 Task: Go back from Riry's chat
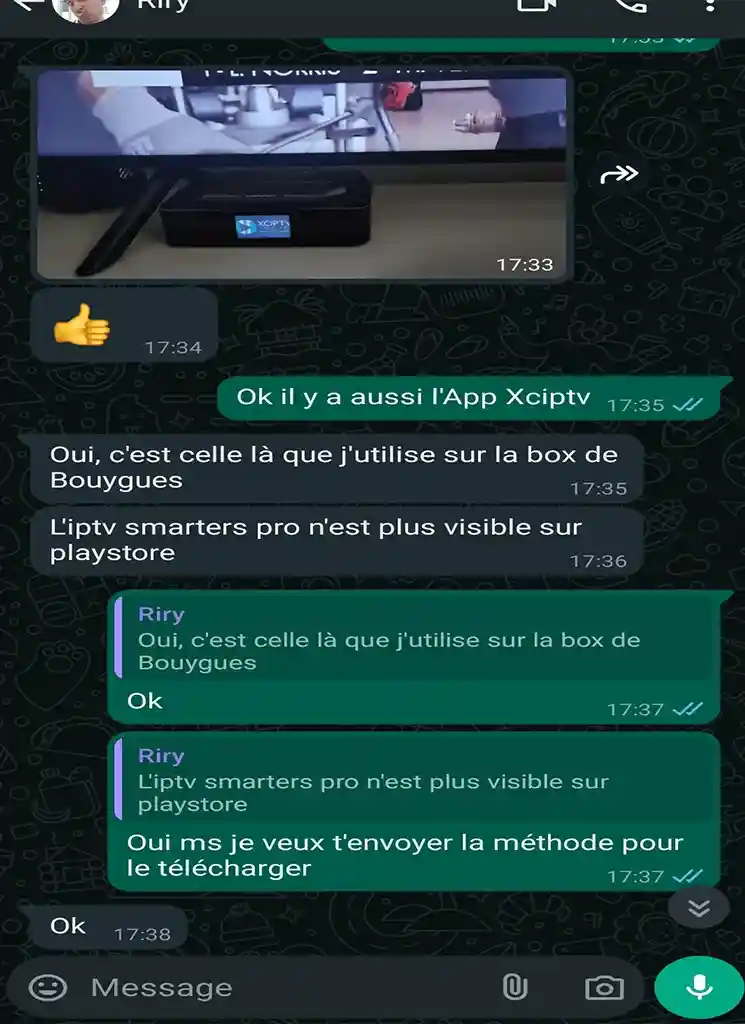pos(28,5)
